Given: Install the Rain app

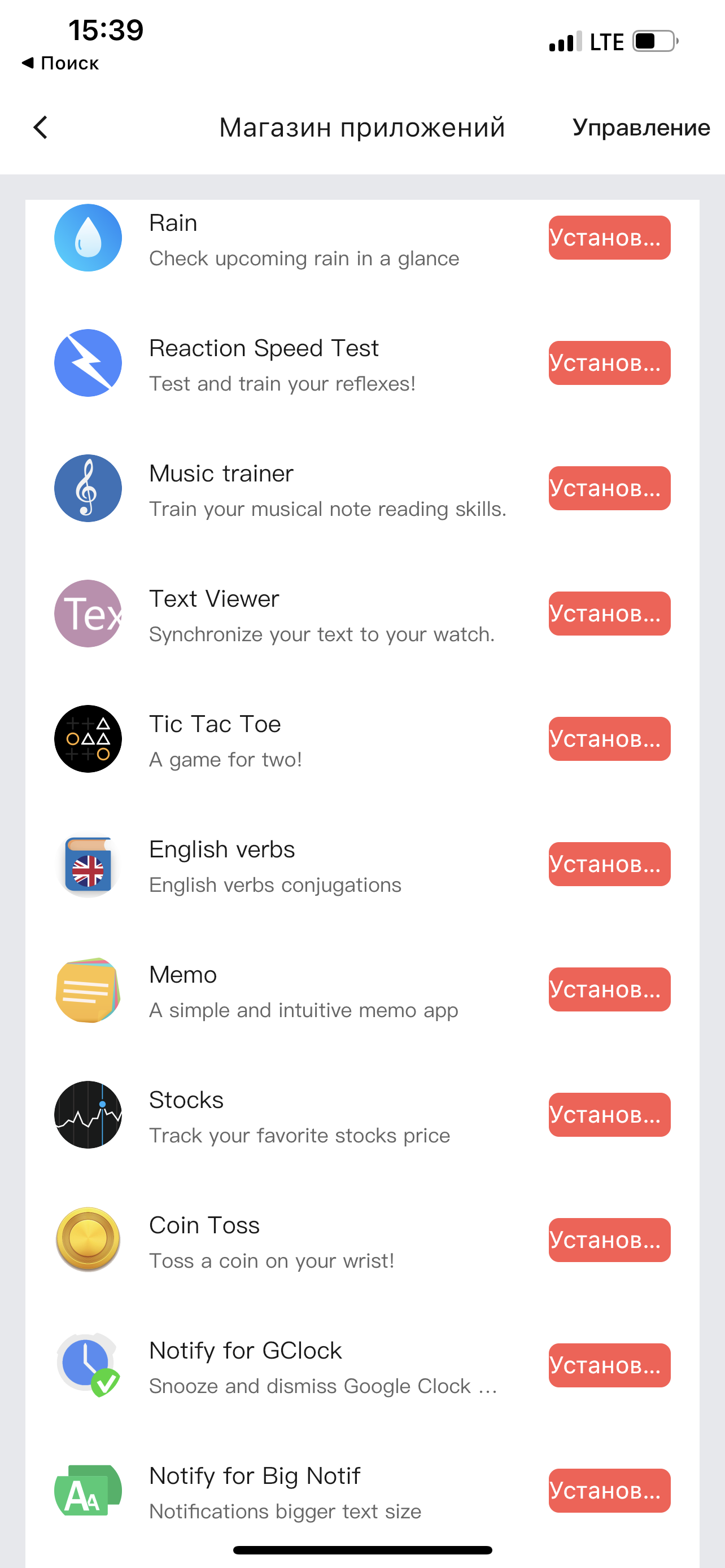Looking at the screenshot, I should click(609, 238).
